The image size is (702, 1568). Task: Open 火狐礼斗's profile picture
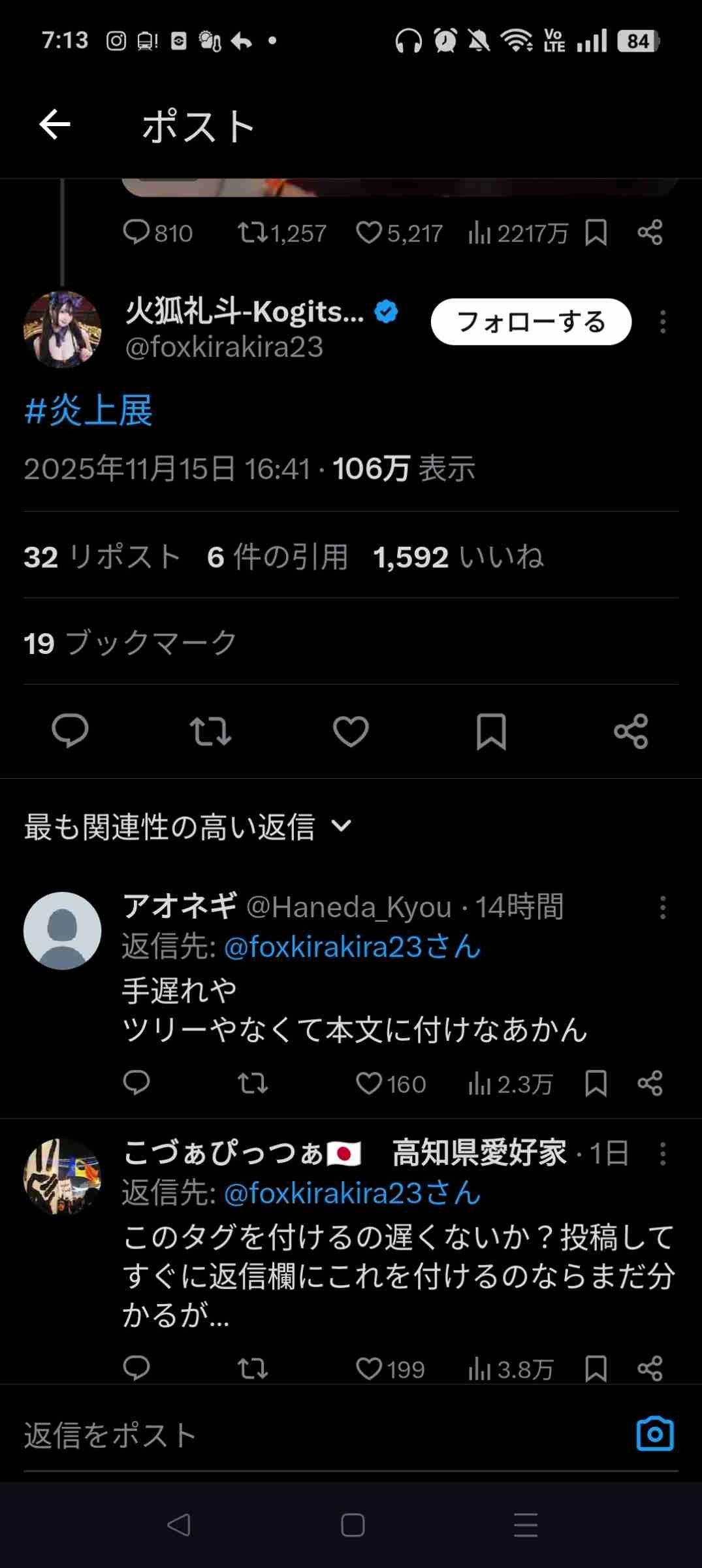click(63, 330)
